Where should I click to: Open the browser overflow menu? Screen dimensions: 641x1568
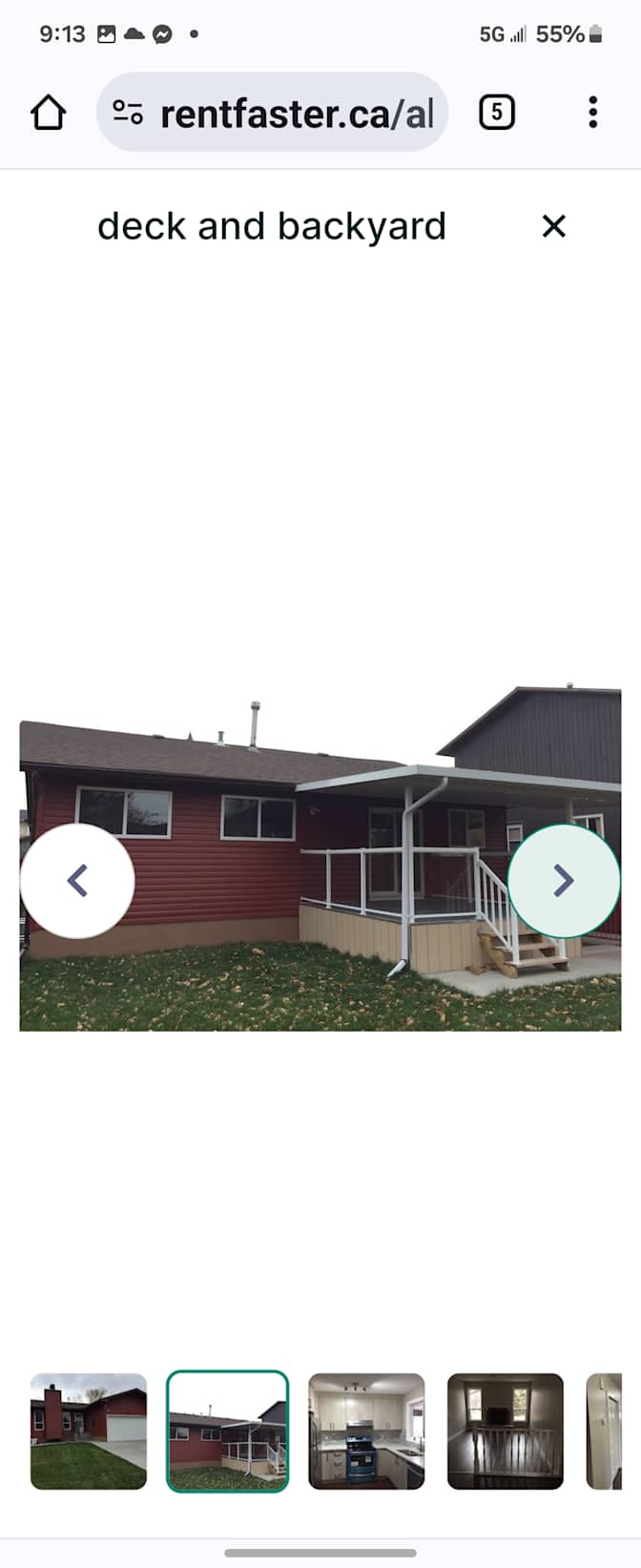[x=592, y=113]
